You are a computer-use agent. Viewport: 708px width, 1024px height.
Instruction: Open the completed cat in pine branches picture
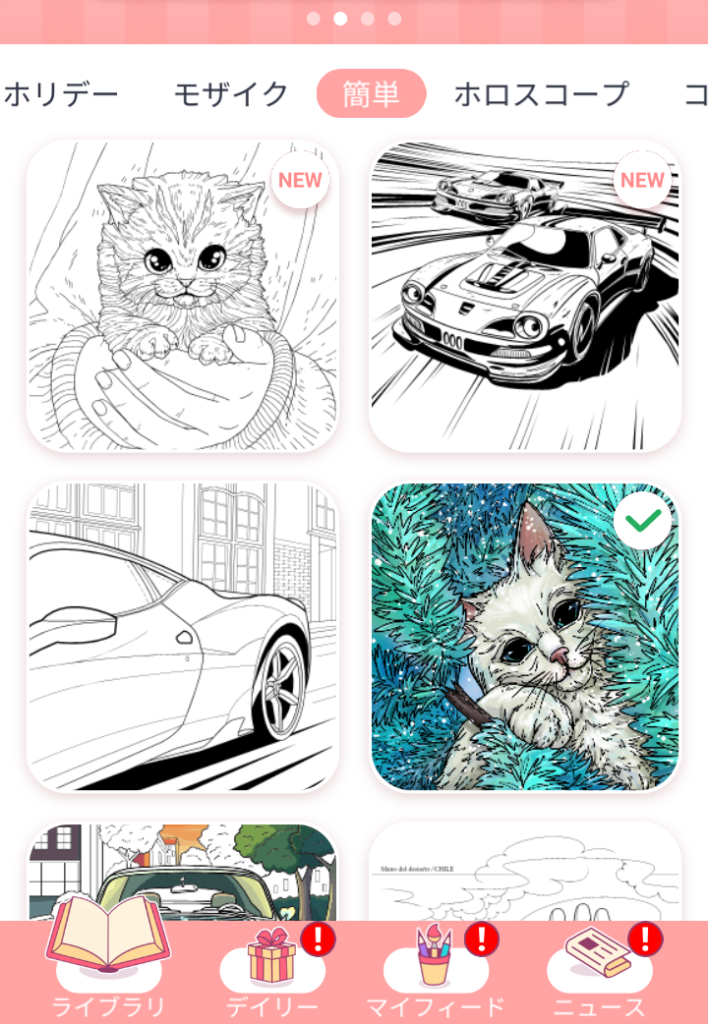(525, 637)
